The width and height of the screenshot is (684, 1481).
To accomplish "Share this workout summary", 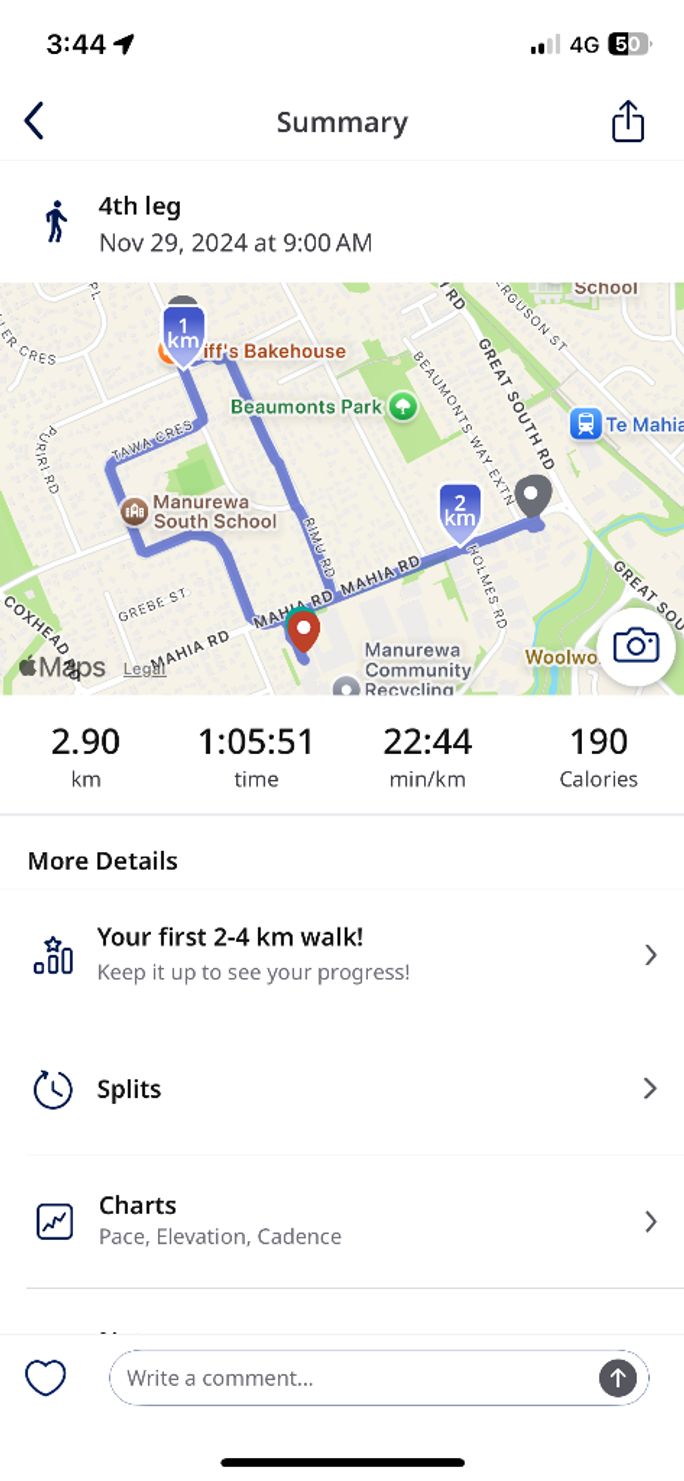I will tap(627, 122).
